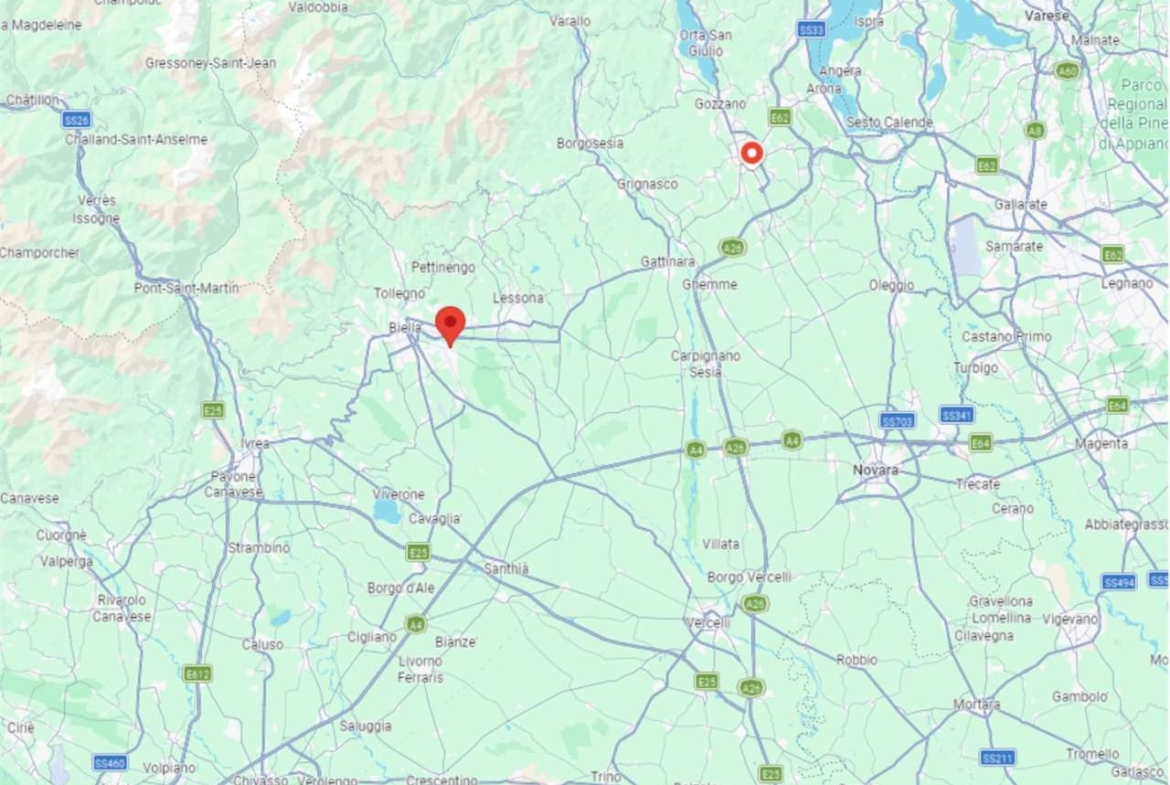This screenshot has width=1170, height=785.
Task: Tap the red destination pin near Biella
Action: coord(450,324)
